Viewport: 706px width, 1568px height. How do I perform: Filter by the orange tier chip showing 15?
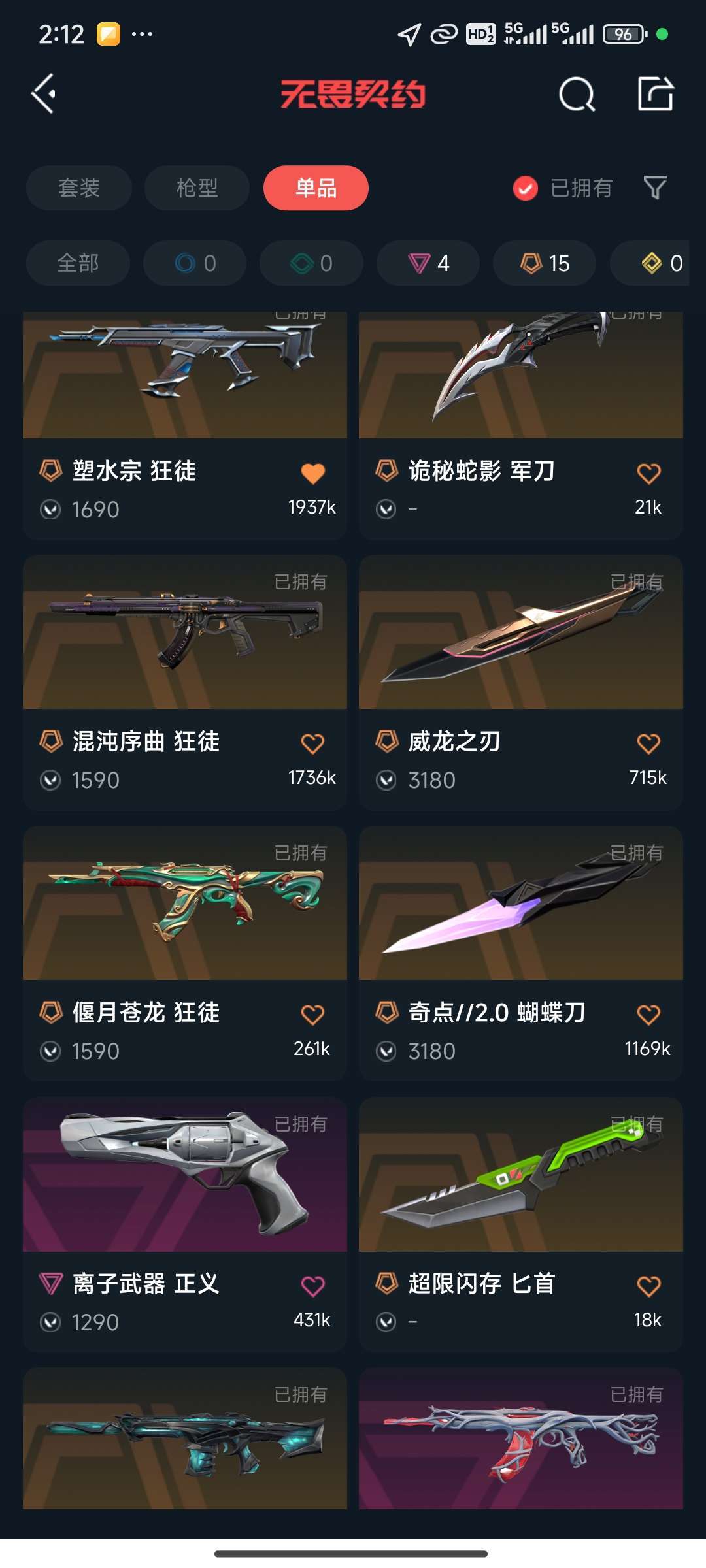point(545,263)
